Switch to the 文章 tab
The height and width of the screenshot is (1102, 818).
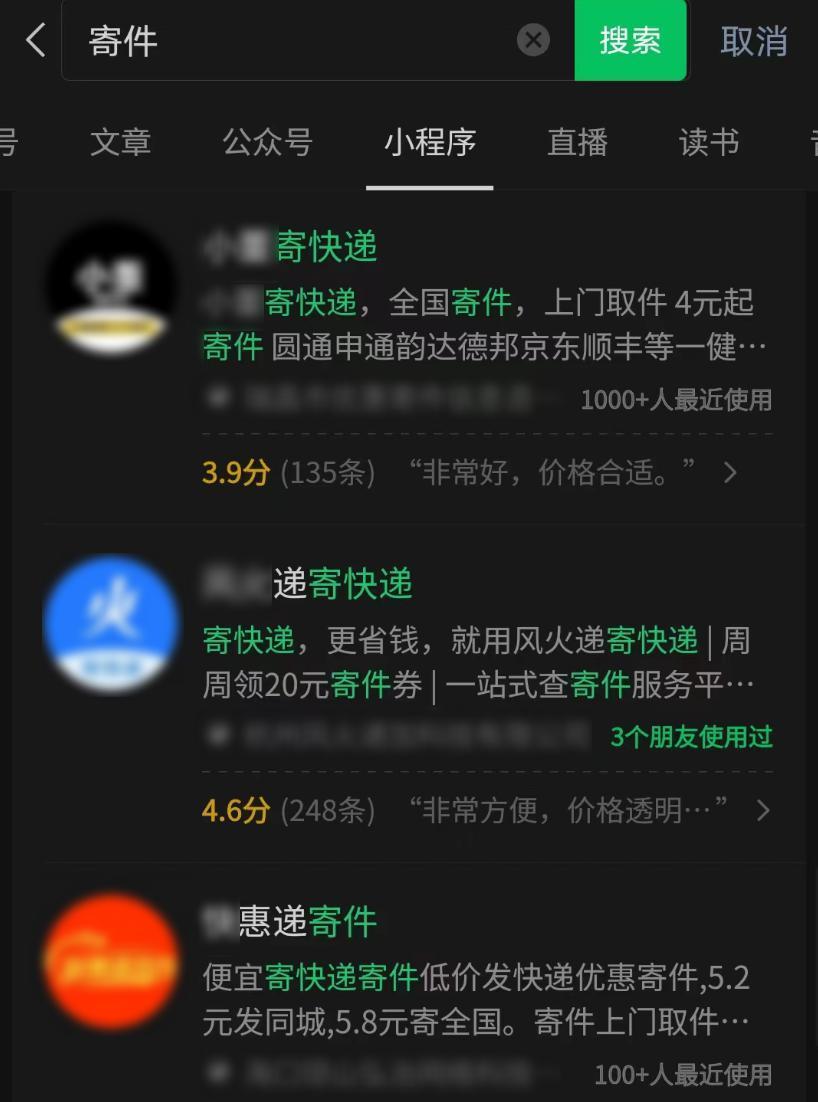(x=120, y=143)
